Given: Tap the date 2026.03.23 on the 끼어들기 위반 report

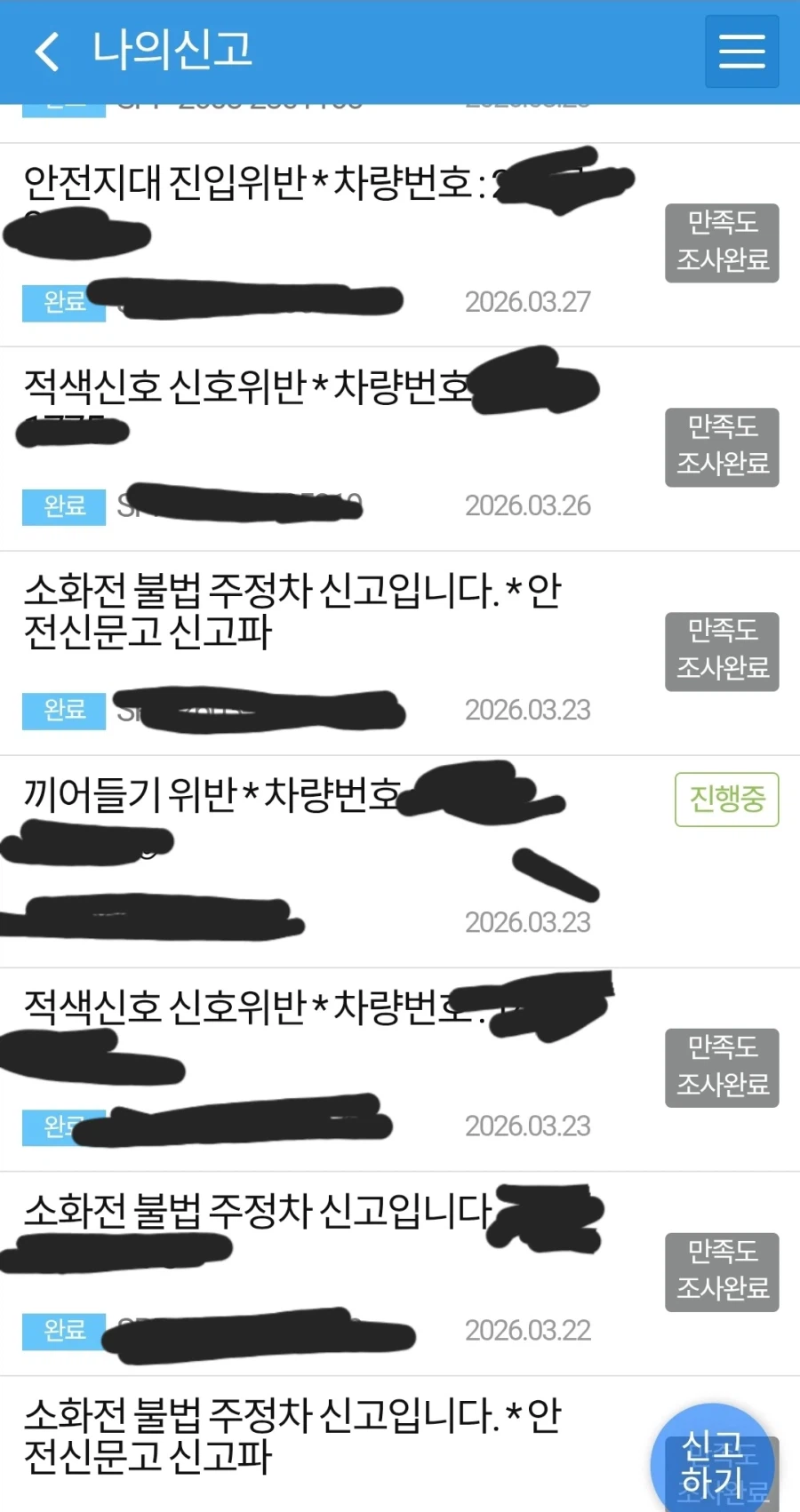Looking at the screenshot, I should click(528, 922).
